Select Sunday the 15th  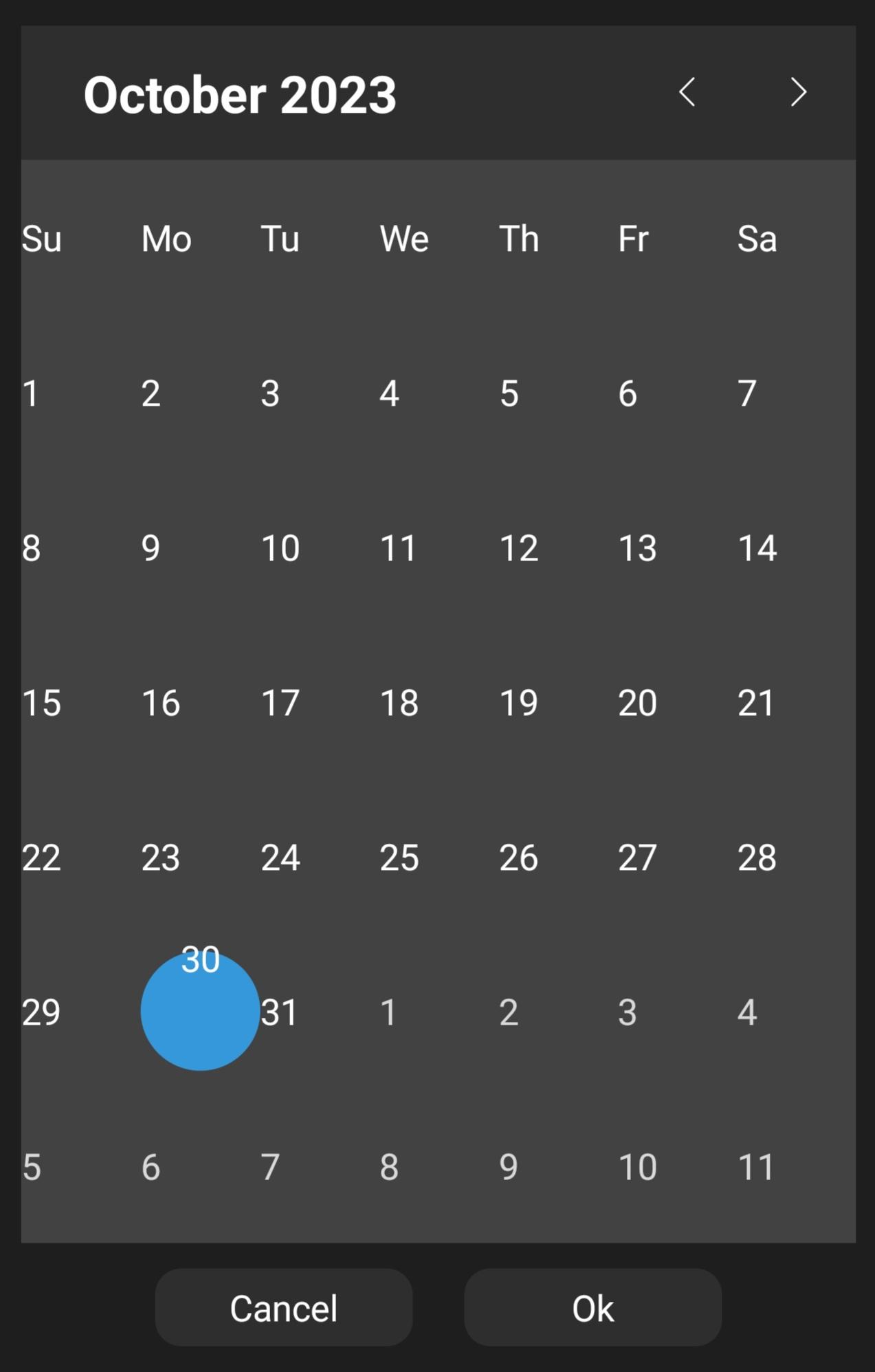tap(41, 703)
